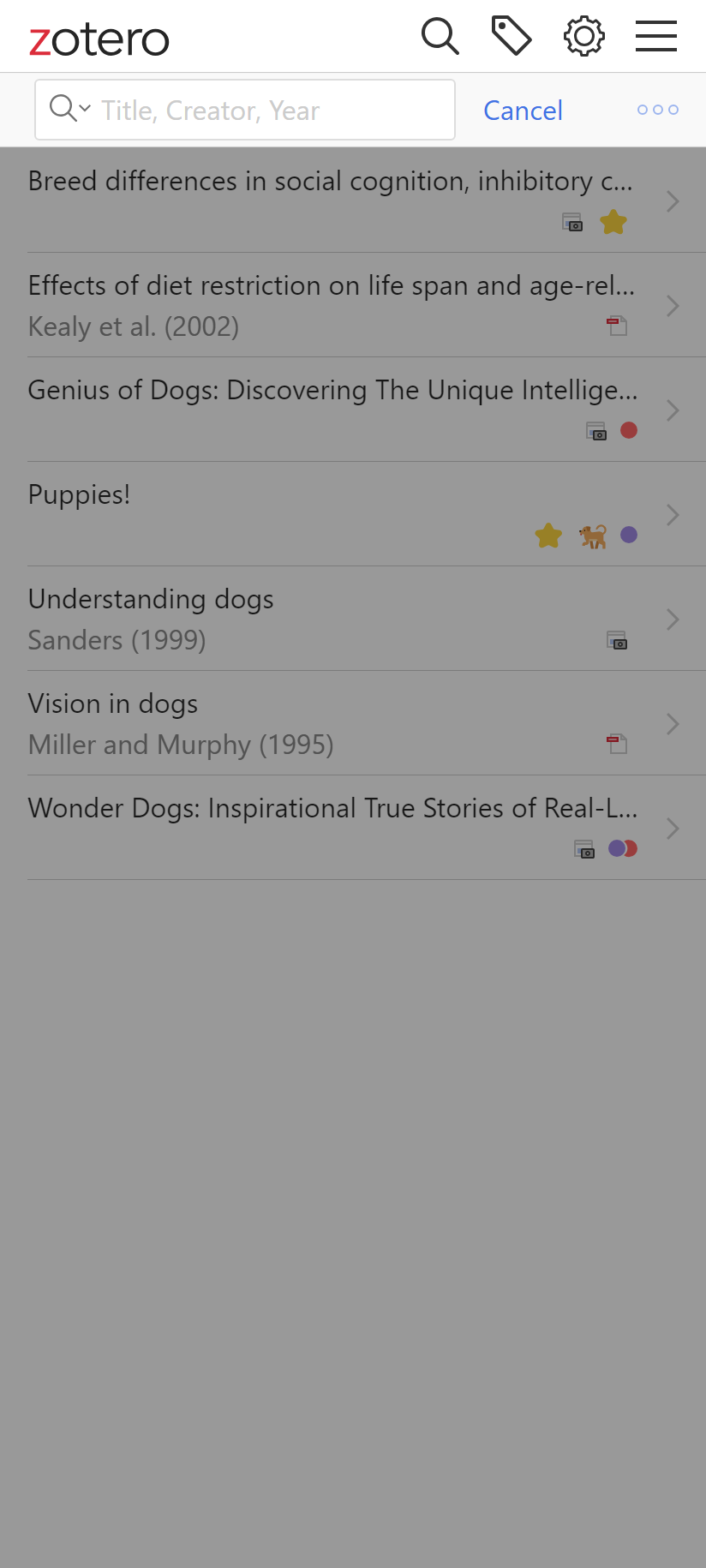Open "Effects of diet restriction" by Kealy

point(343,305)
